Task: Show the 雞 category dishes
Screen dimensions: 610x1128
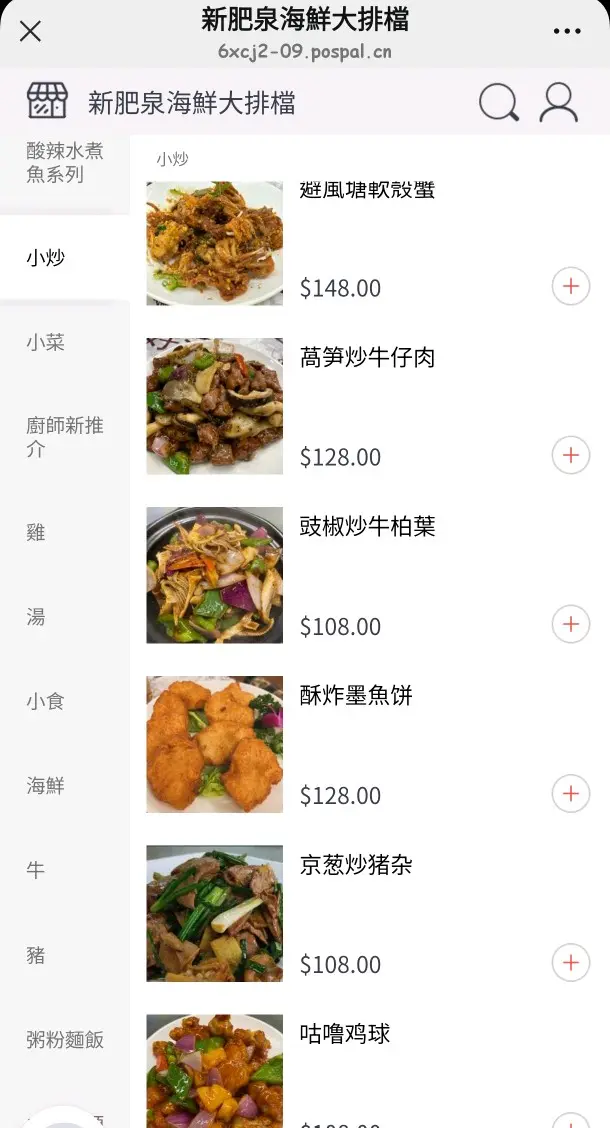Action: click(x=36, y=533)
